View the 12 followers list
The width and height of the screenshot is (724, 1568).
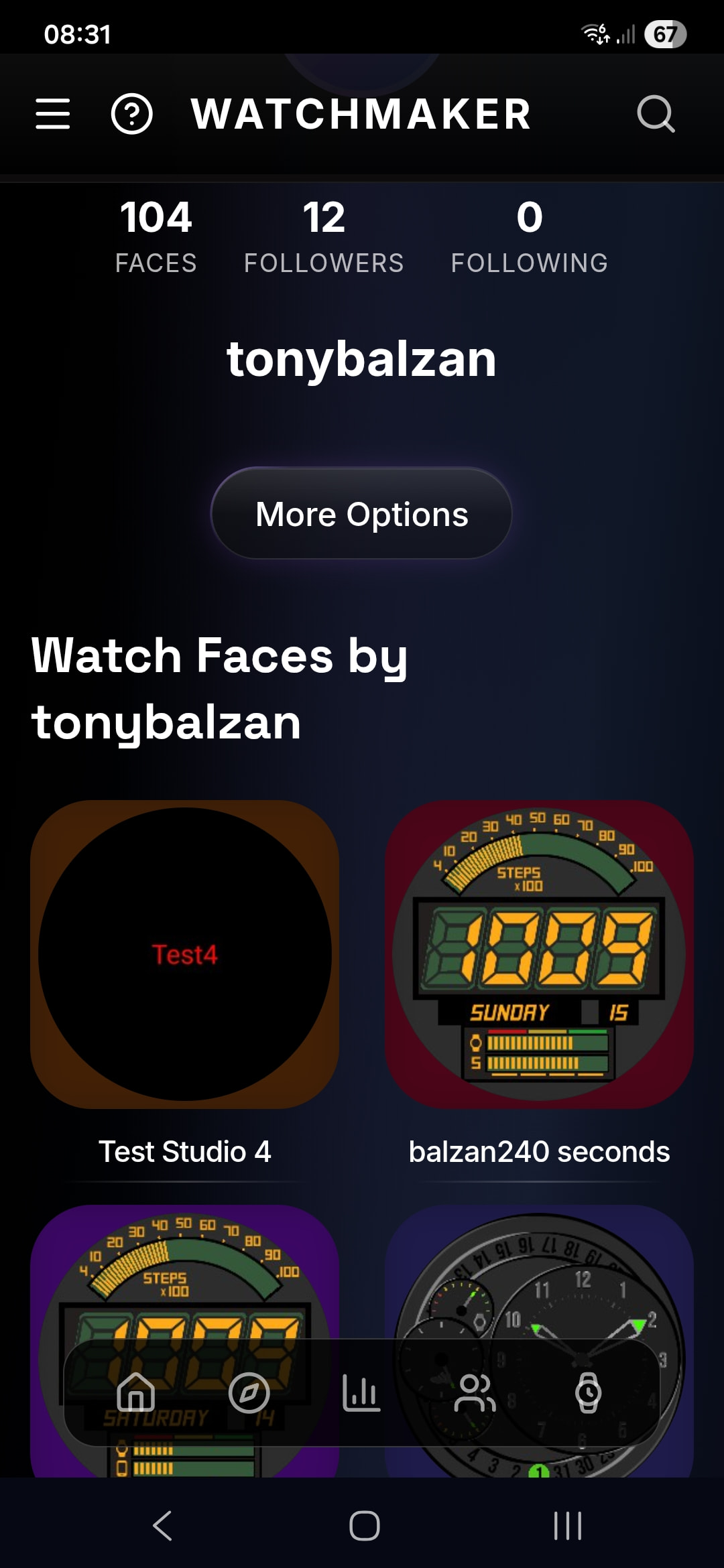coord(324,236)
